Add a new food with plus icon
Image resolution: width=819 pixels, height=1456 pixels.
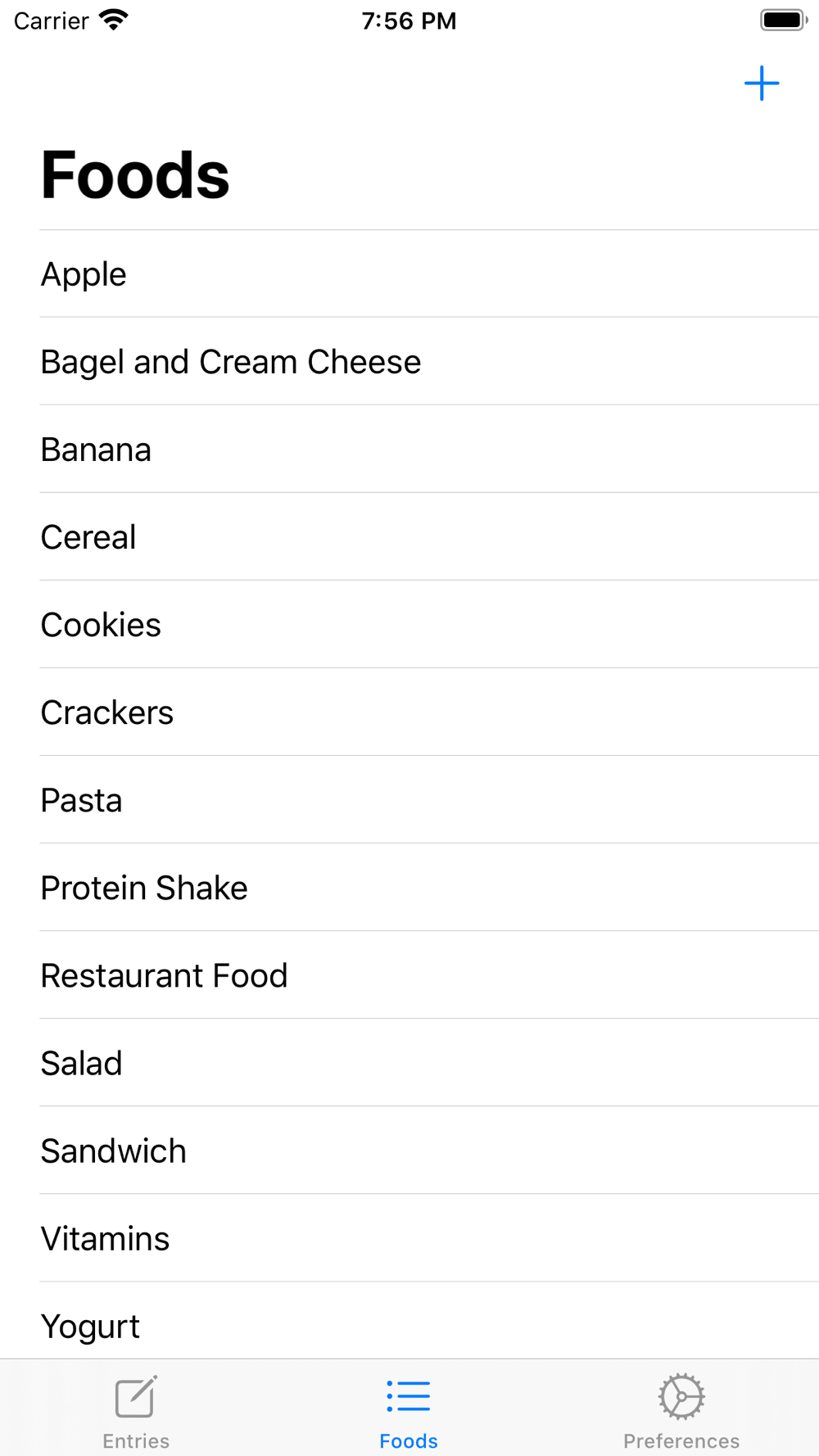point(762,84)
